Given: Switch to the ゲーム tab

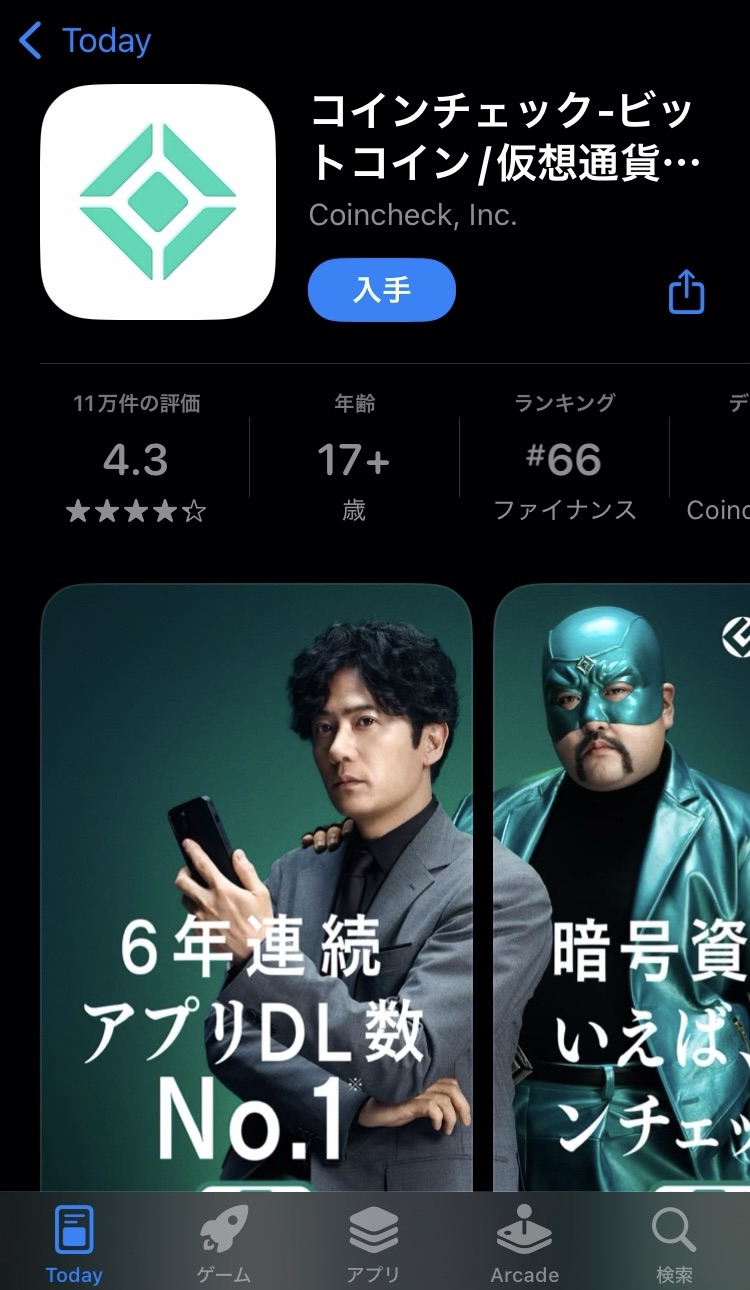Looking at the screenshot, I should coord(224,1245).
